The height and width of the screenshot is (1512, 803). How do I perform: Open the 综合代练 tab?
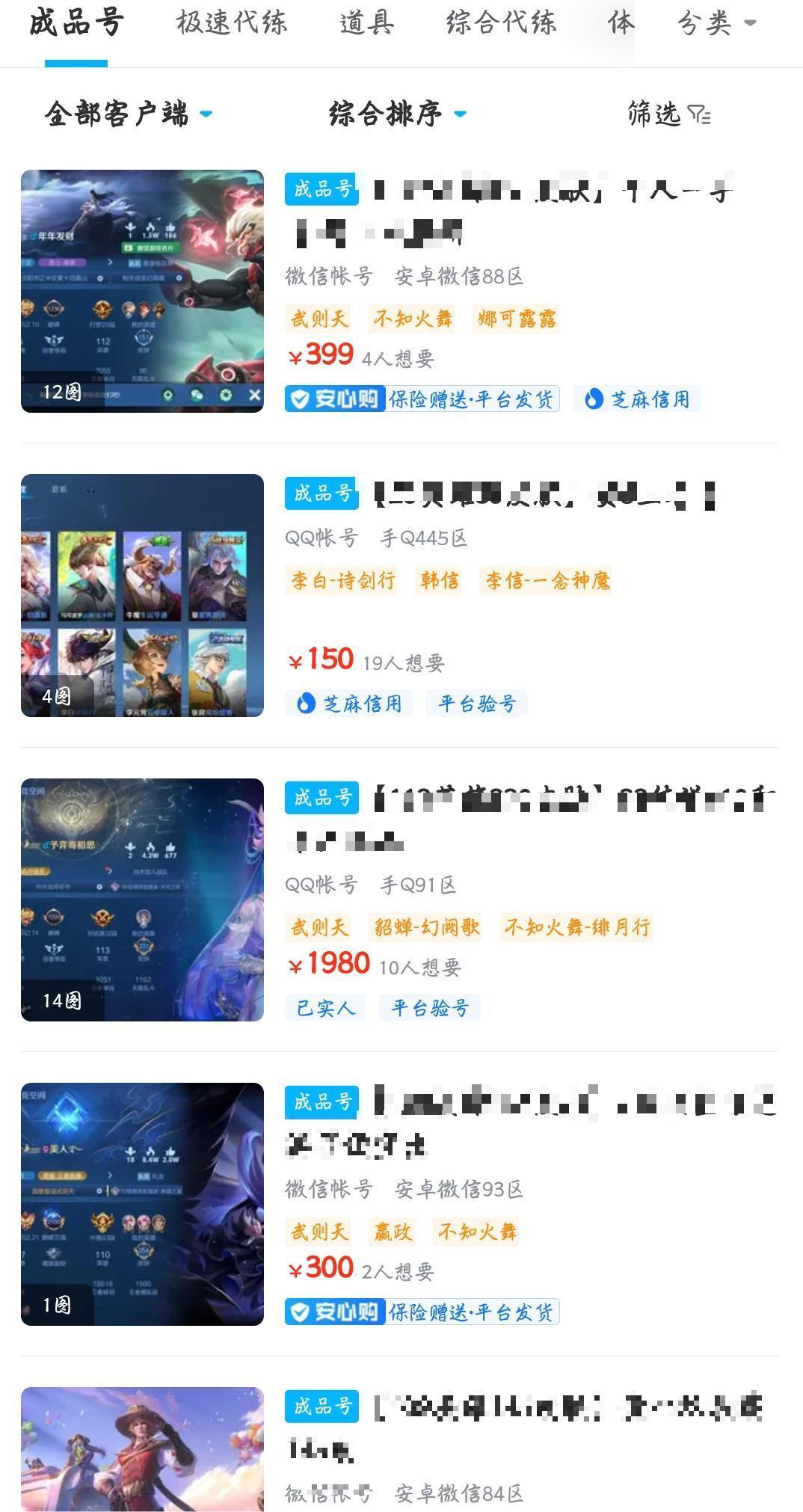coord(501,24)
